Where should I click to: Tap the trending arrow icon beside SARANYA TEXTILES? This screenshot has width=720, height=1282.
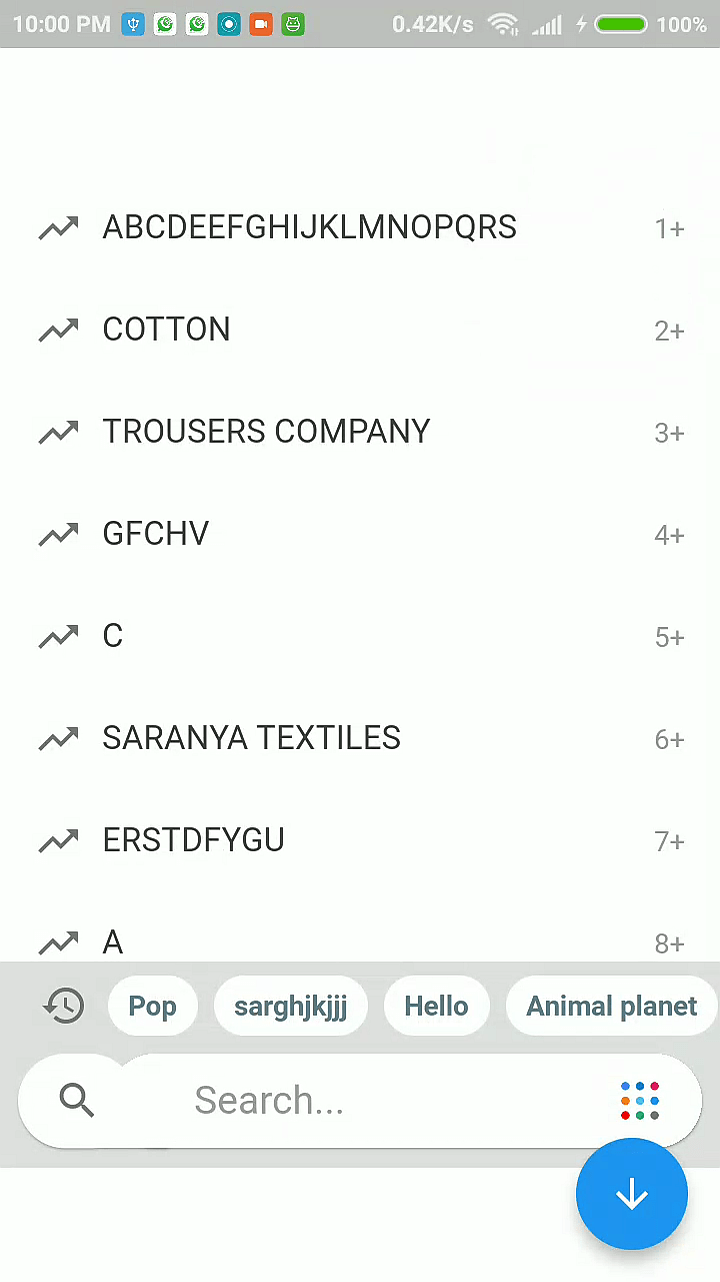57,737
